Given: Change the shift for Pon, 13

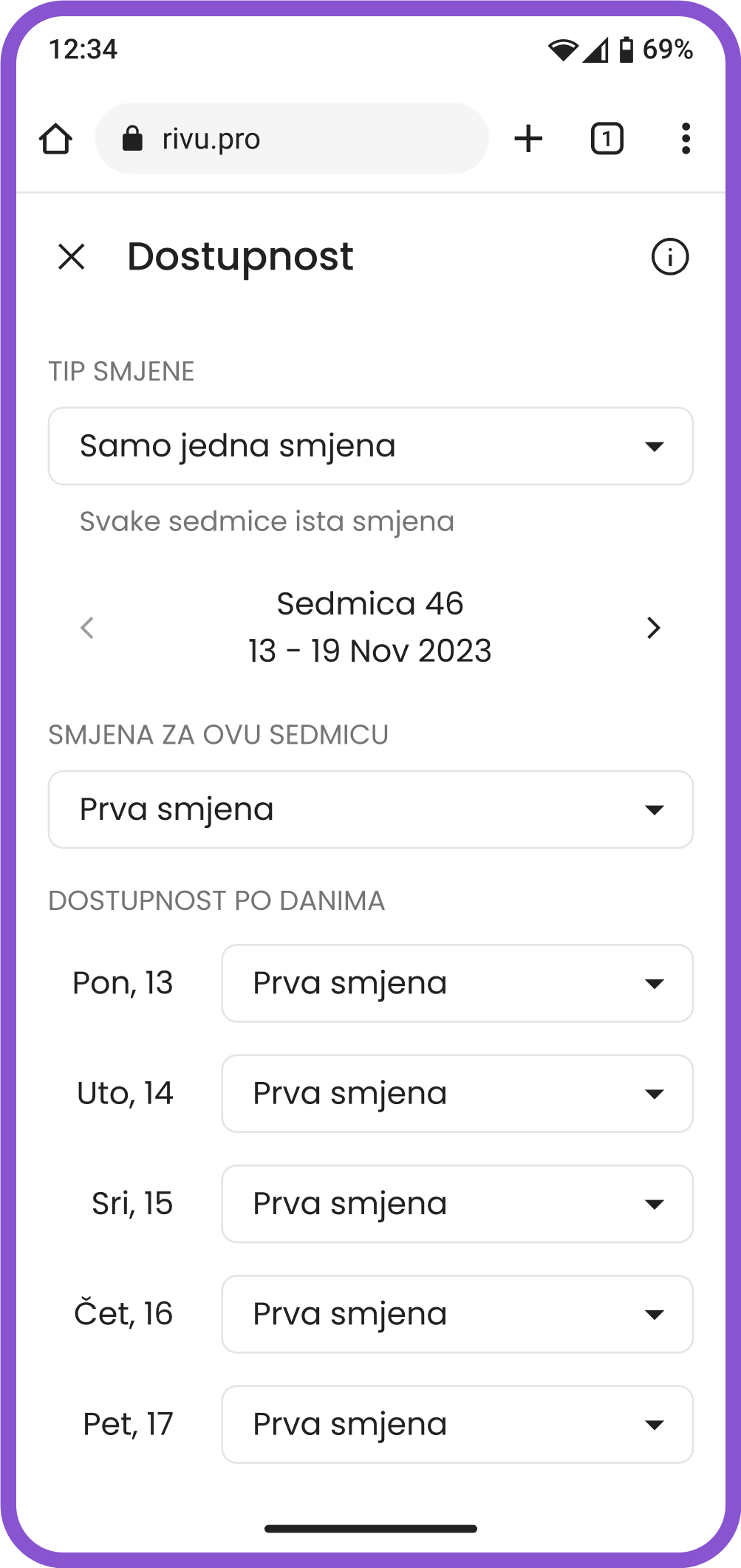Looking at the screenshot, I should [x=457, y=983].
